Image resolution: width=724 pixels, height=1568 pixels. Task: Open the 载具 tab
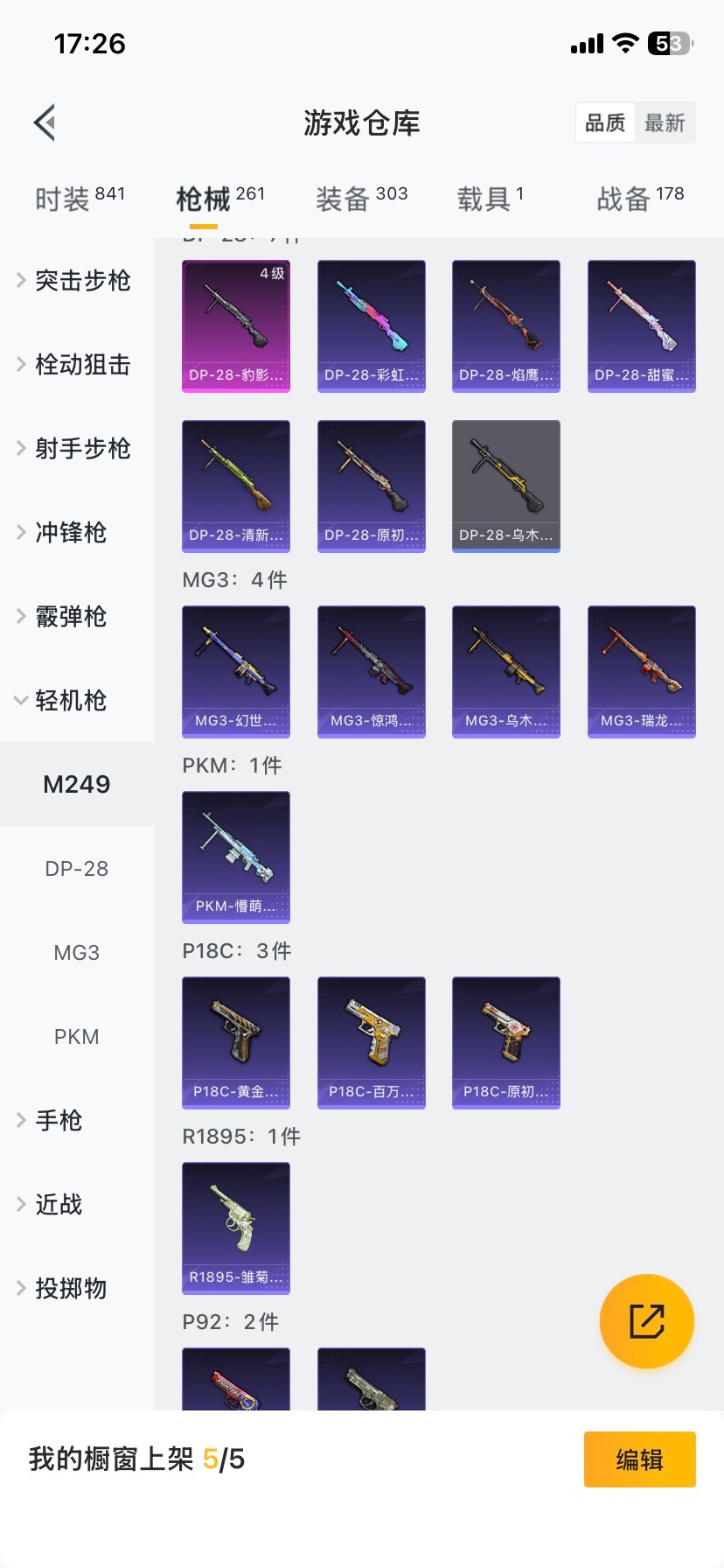(x=490, y=199)
